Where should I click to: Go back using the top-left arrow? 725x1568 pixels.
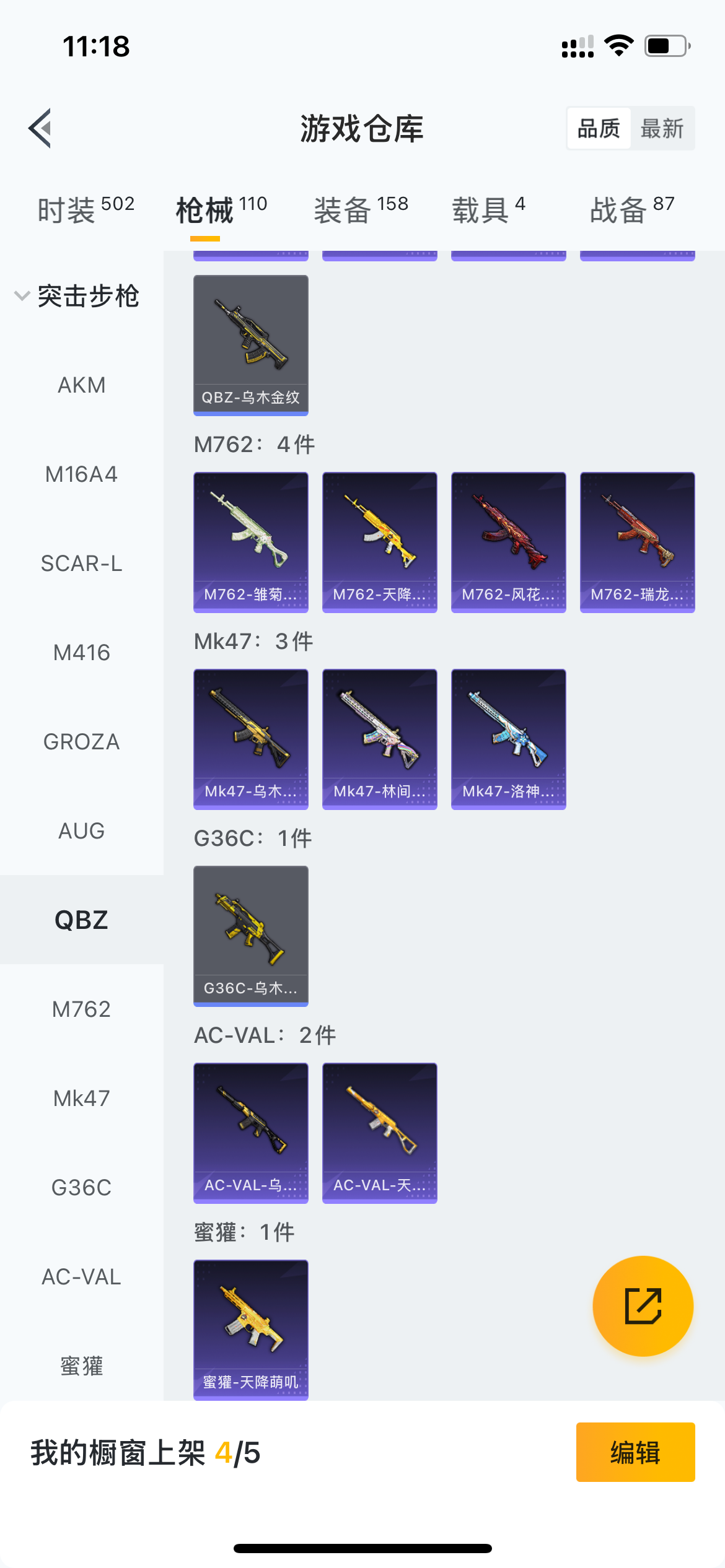tap(40, 128)
